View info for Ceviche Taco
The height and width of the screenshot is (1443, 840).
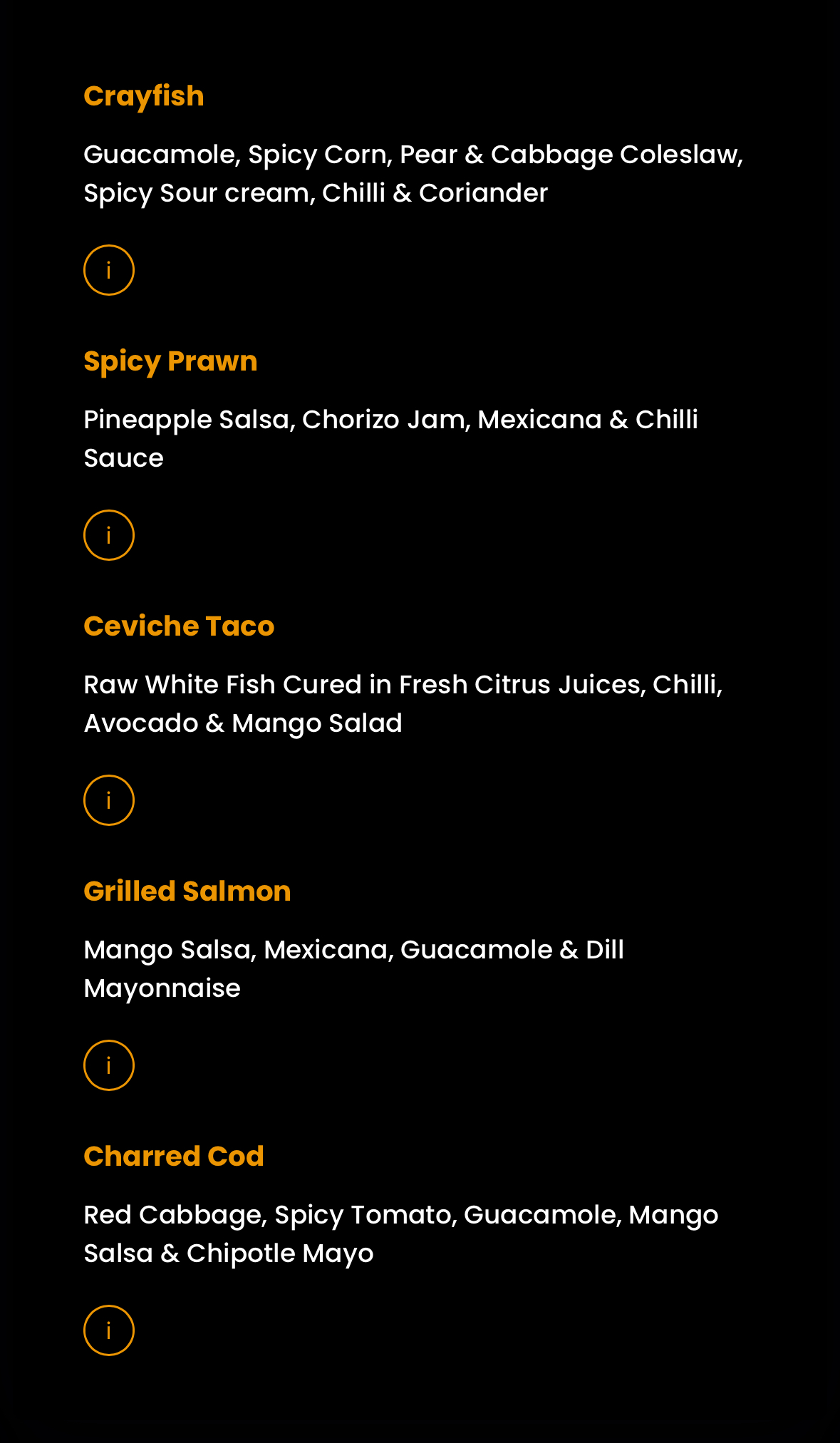pos(109,800)
